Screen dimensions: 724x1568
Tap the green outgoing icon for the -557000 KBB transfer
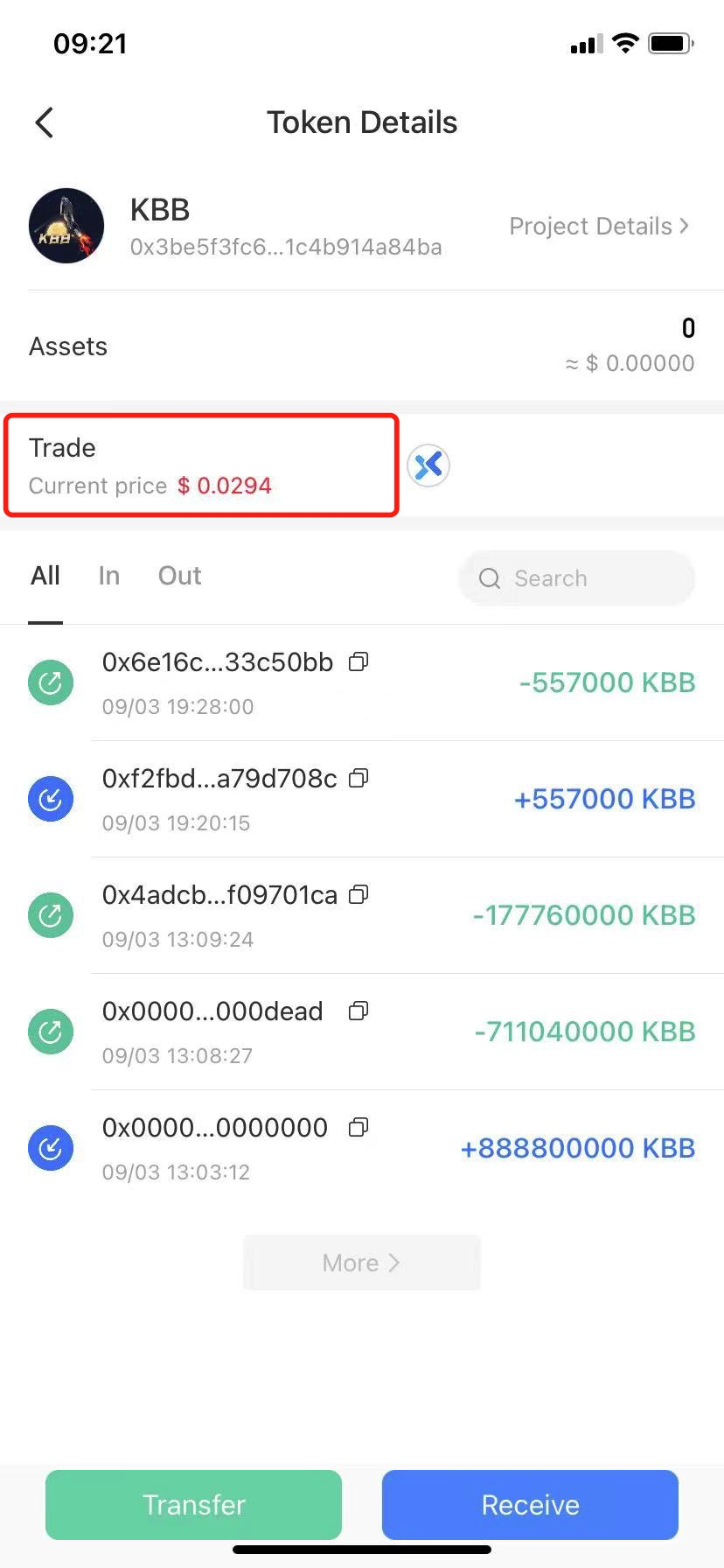(x=50, y=682)
